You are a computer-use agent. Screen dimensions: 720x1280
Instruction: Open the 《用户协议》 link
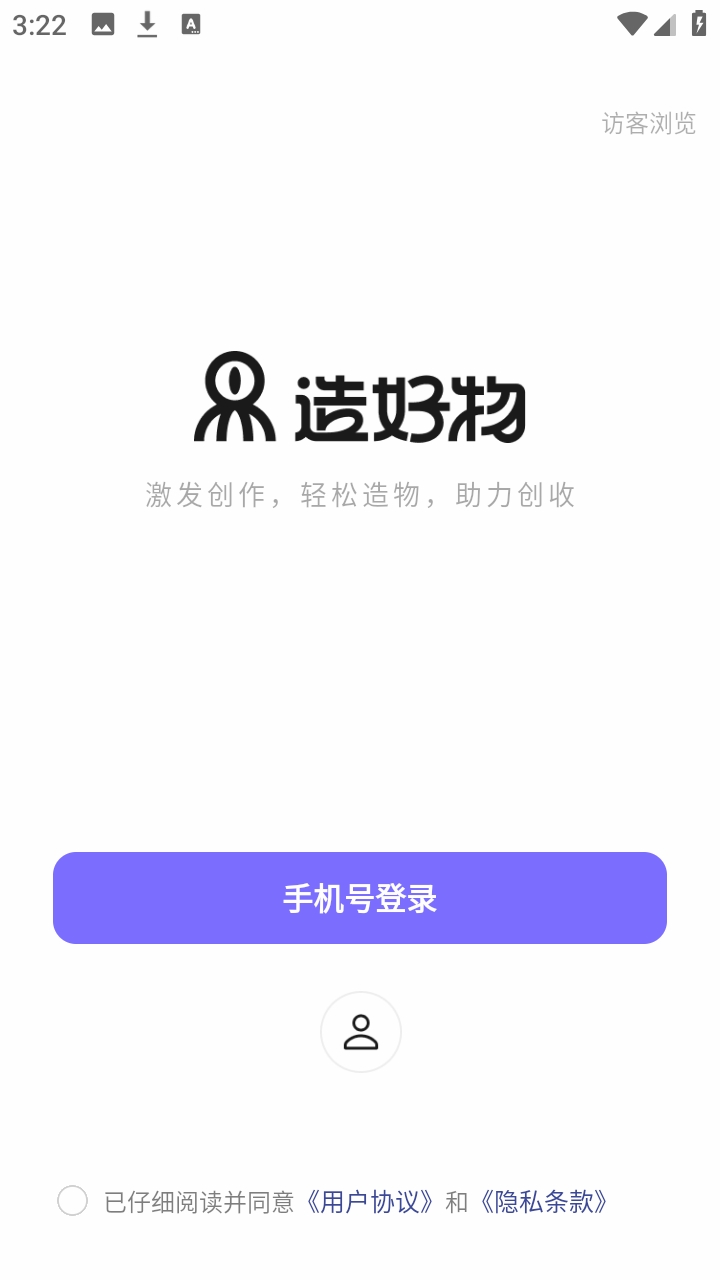pyautogui.click(x=370, y=1201)
